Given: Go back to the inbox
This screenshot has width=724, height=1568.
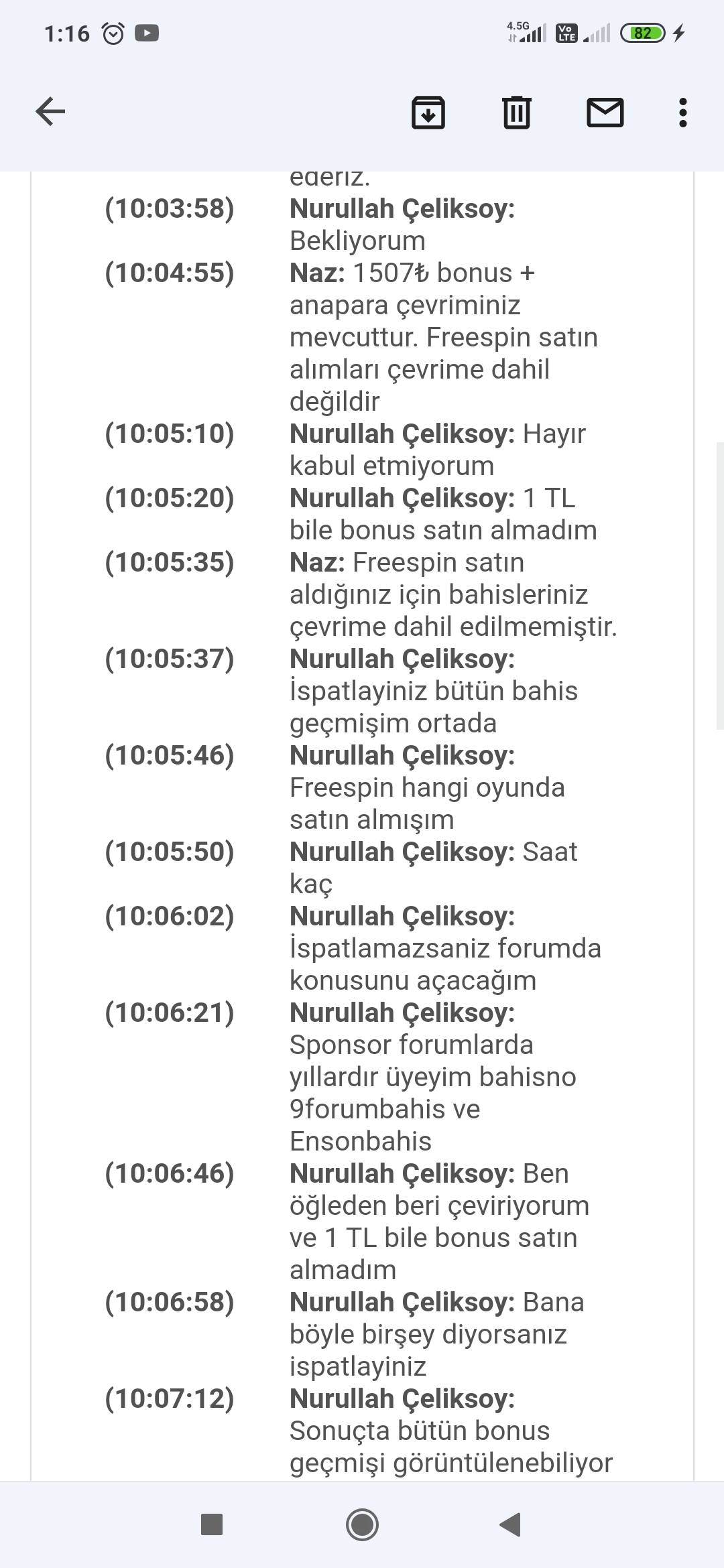Looking at the screenshot, I should (50, 111).
